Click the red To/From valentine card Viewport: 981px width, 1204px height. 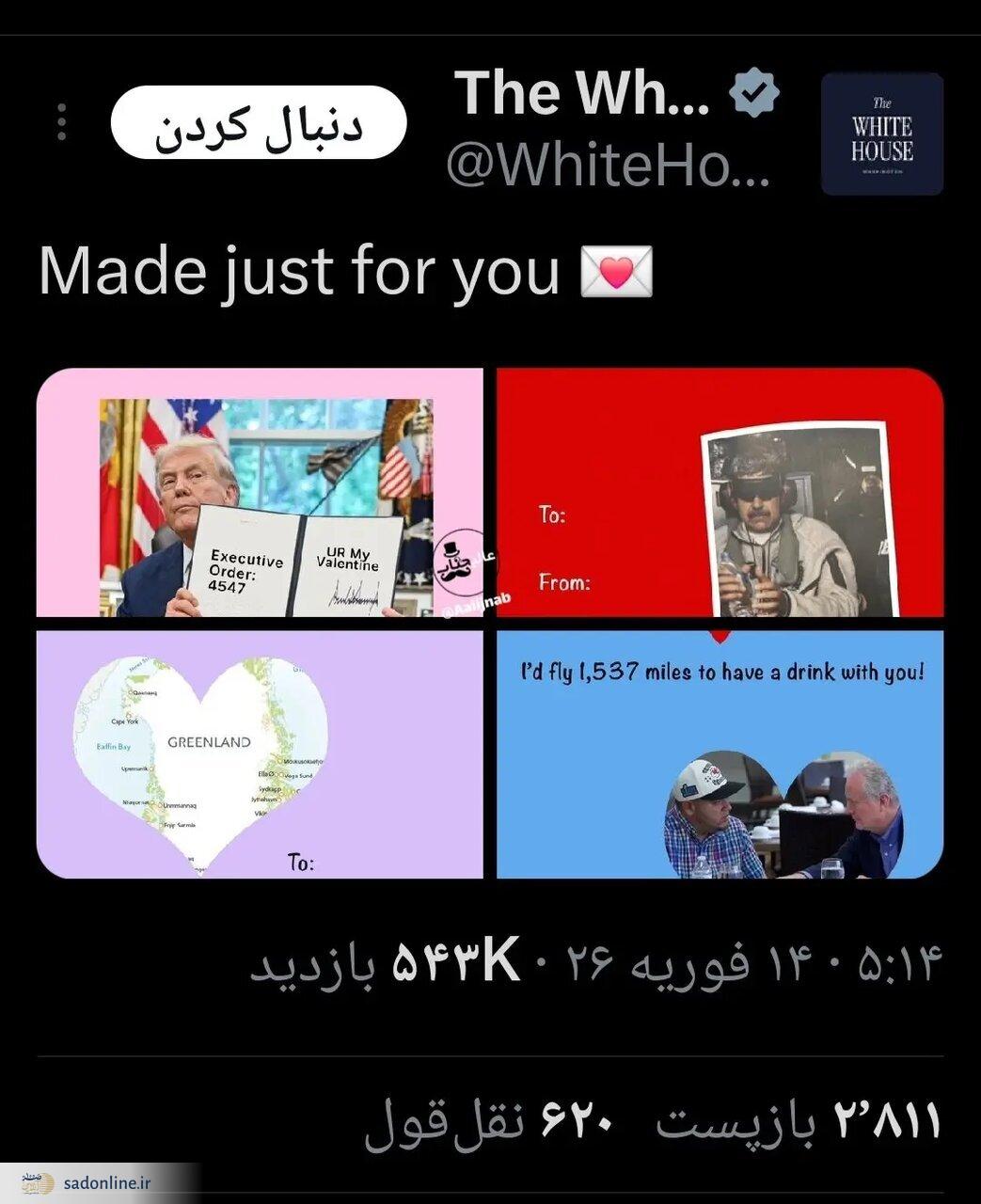720,494
